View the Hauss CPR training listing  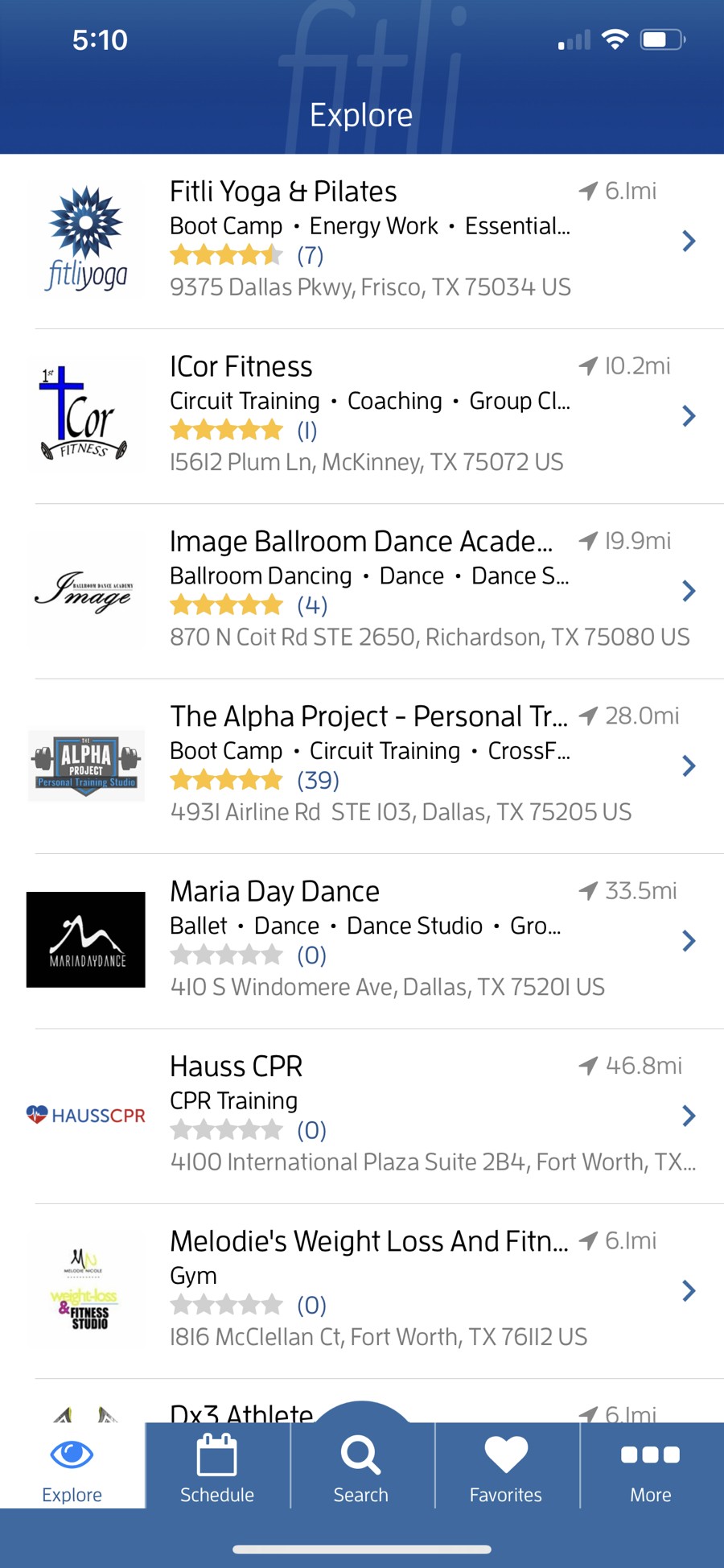point(362,1115)
